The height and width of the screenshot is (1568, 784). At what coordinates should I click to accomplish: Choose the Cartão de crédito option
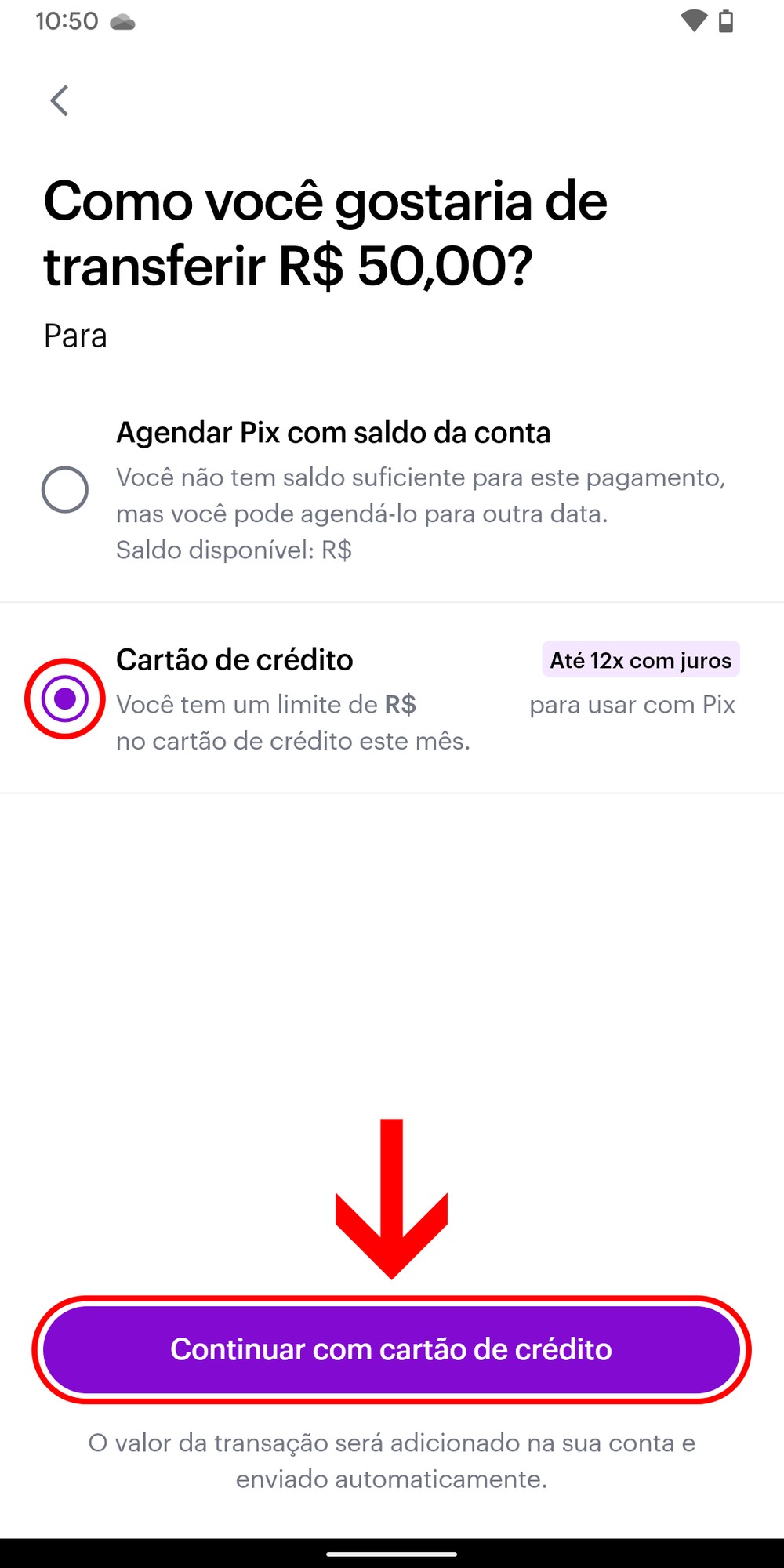(65, 698)
